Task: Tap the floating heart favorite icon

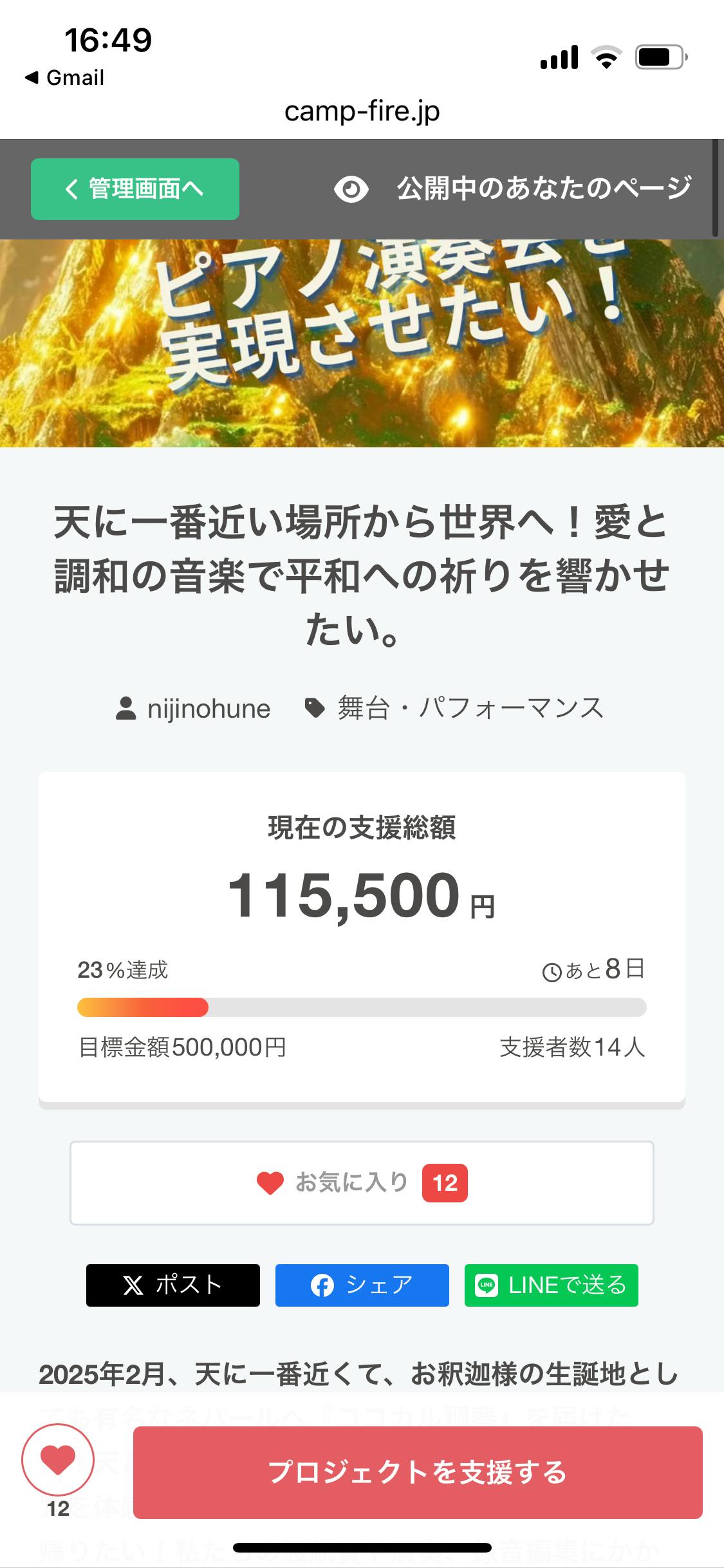Action: tap(58, 1460)
